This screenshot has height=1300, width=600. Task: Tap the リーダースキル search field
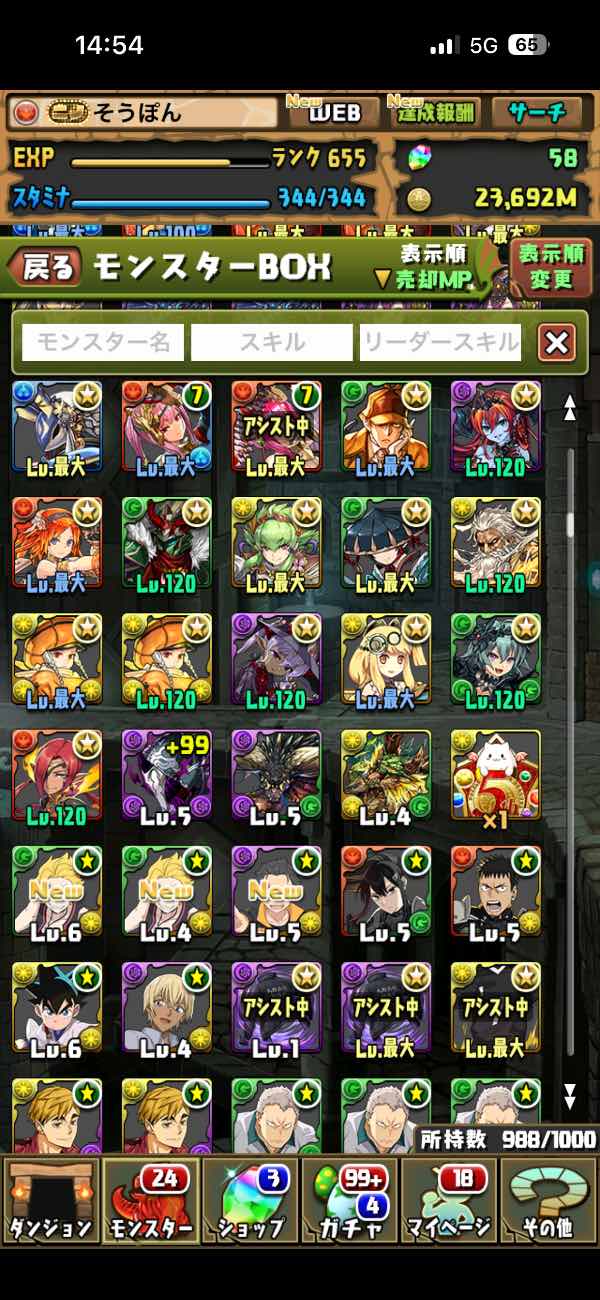coord(440,343)
